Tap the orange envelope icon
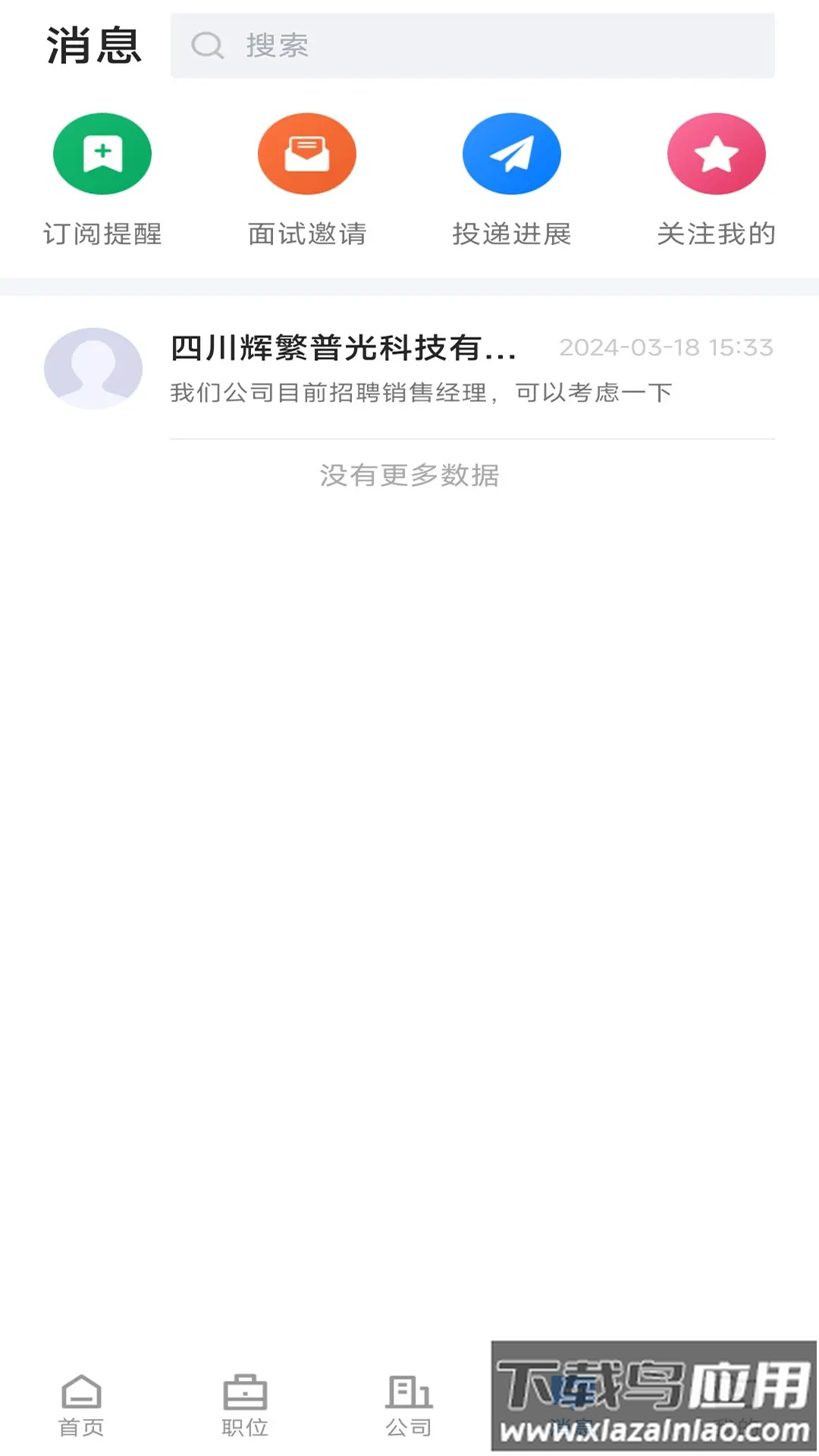 pyautogui.click(x=306, y=153)
